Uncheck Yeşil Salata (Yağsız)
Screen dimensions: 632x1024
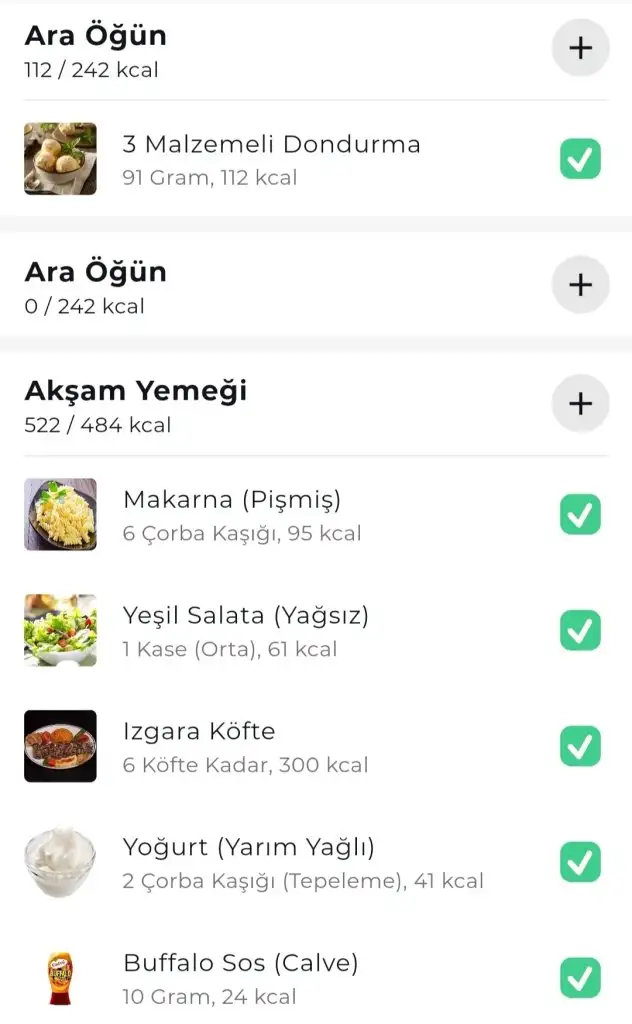580,631
